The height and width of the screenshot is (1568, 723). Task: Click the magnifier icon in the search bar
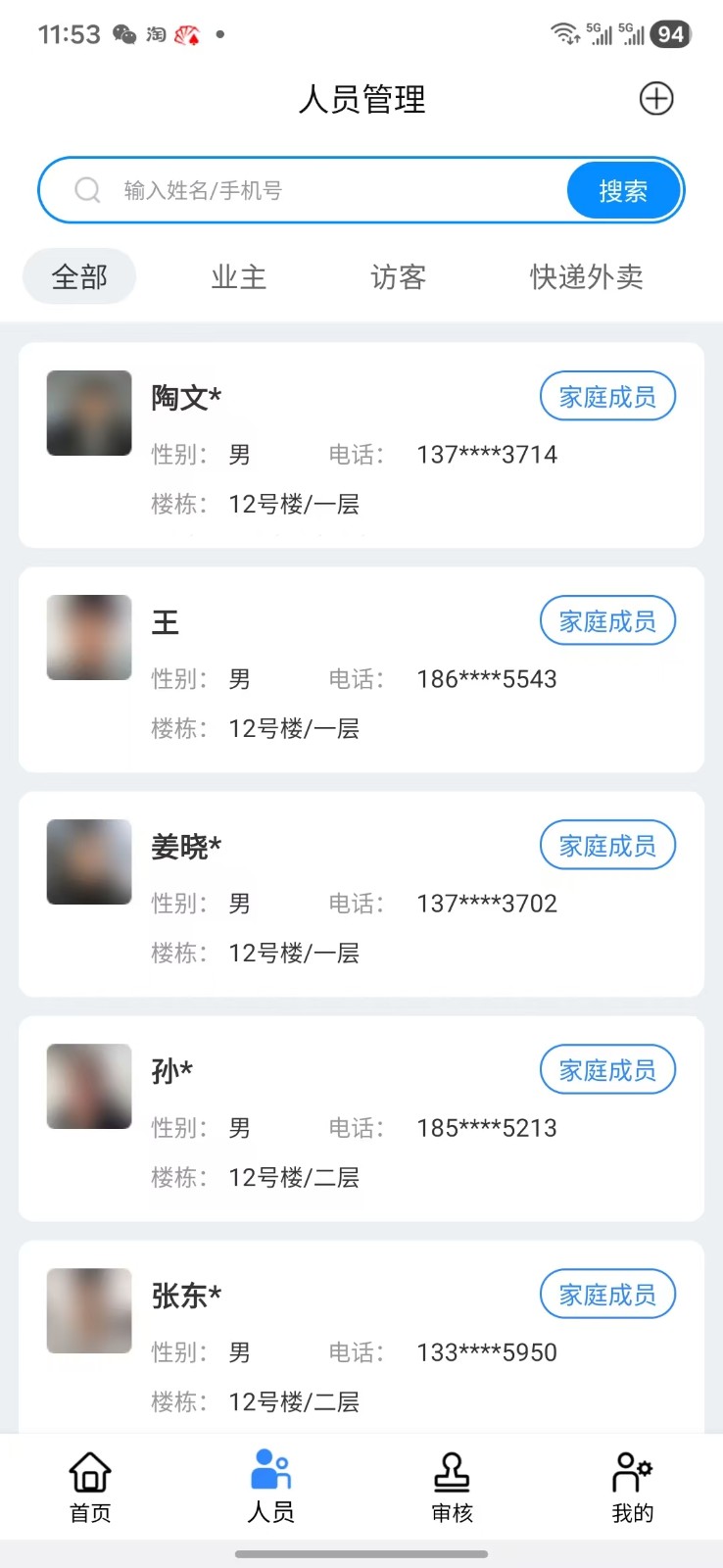pos(89,189)
